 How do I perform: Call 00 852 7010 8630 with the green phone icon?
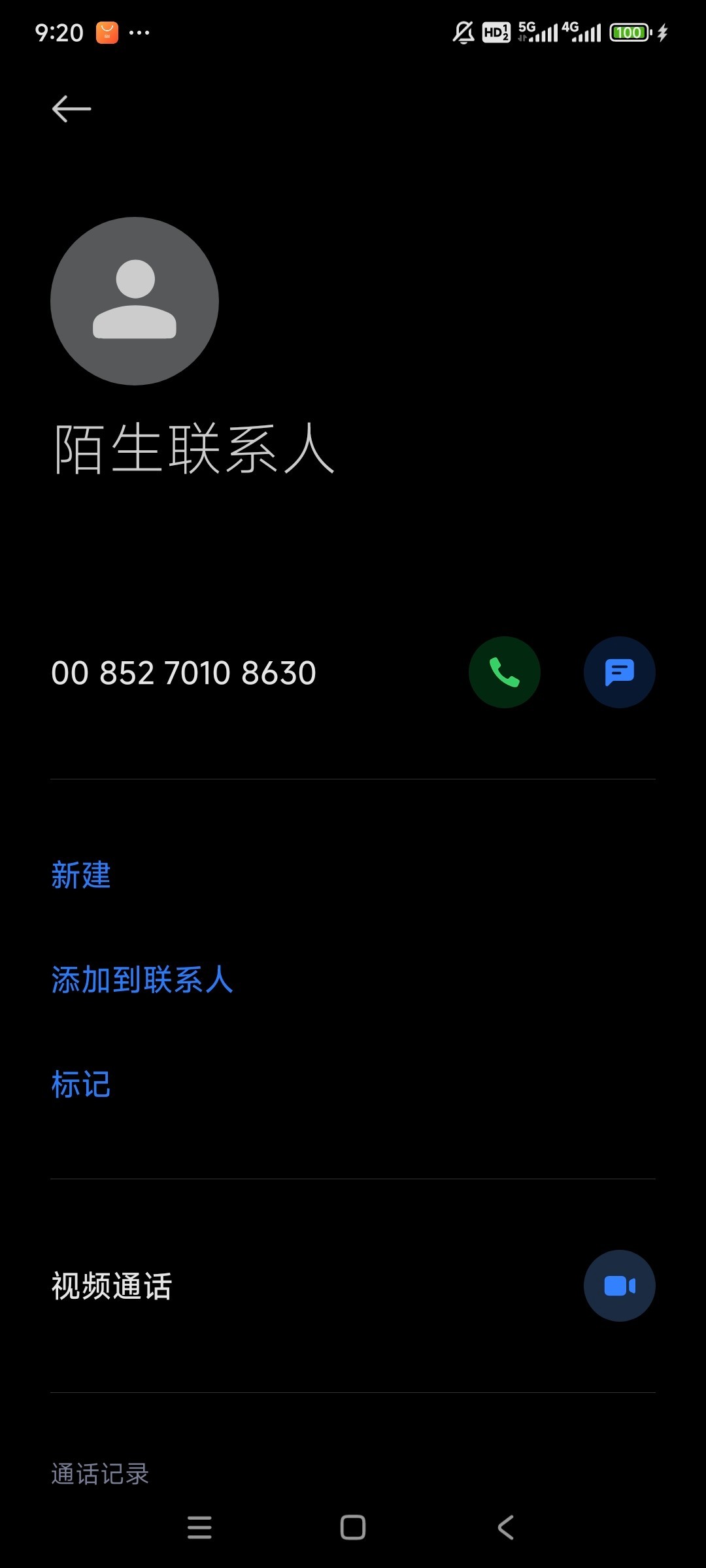coord(505,672)
